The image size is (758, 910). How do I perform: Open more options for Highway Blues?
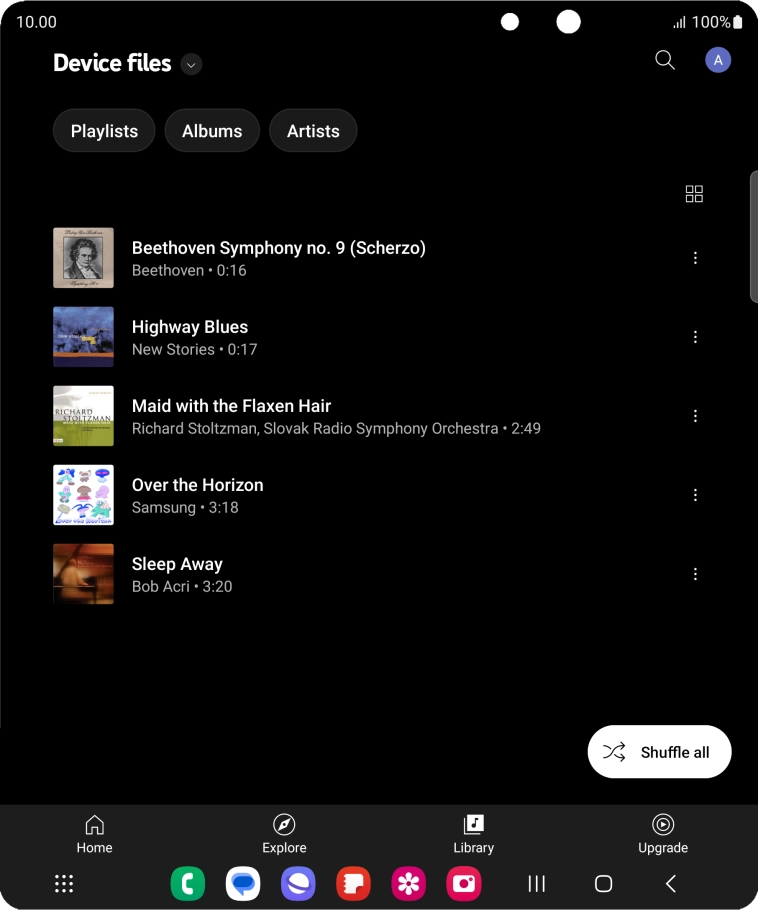(x=696, y=337)
